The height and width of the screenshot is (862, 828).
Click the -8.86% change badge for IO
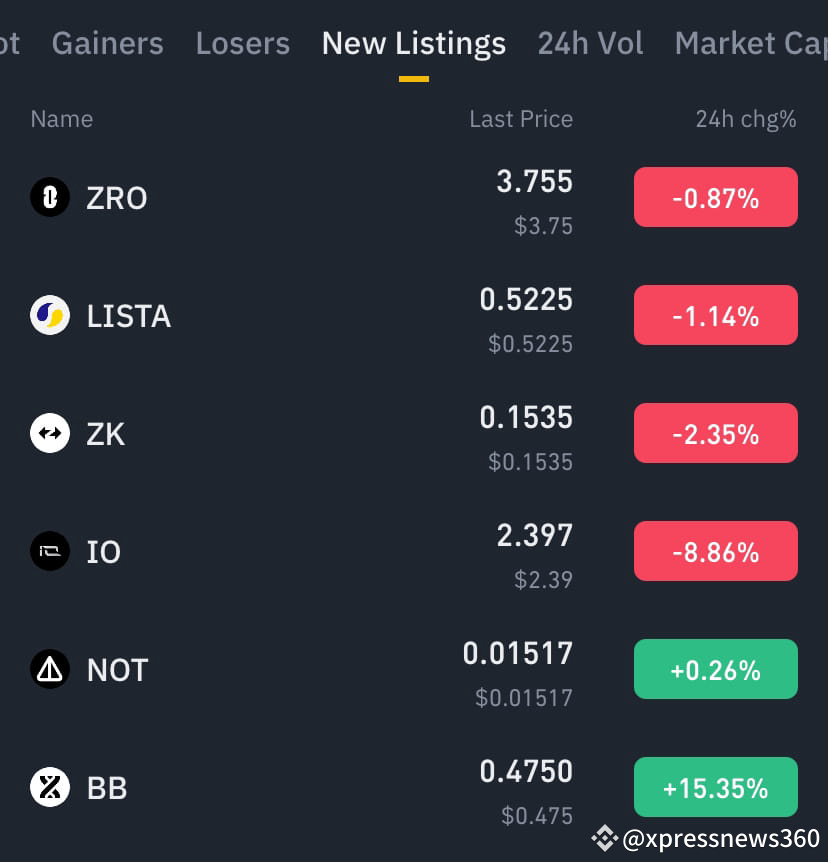(715, 551)
